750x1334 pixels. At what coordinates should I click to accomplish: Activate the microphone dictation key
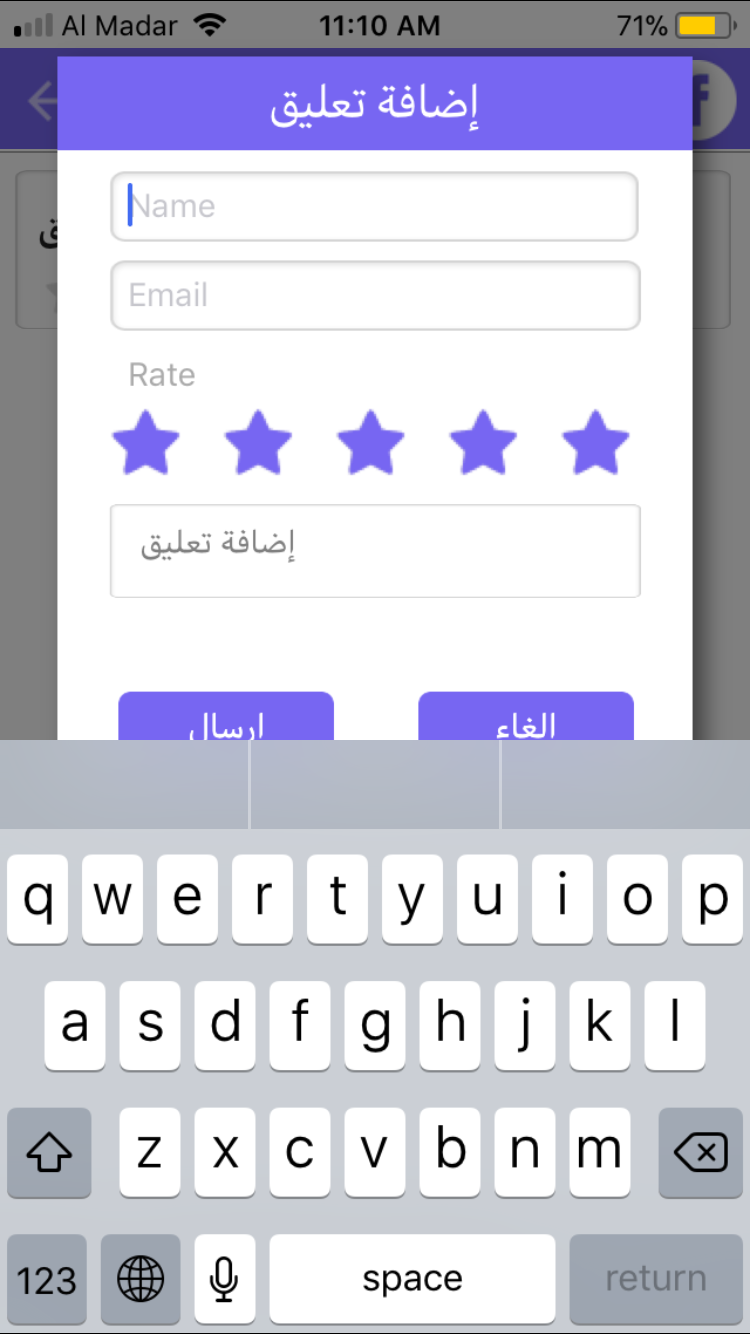[x=224, y=1278]
